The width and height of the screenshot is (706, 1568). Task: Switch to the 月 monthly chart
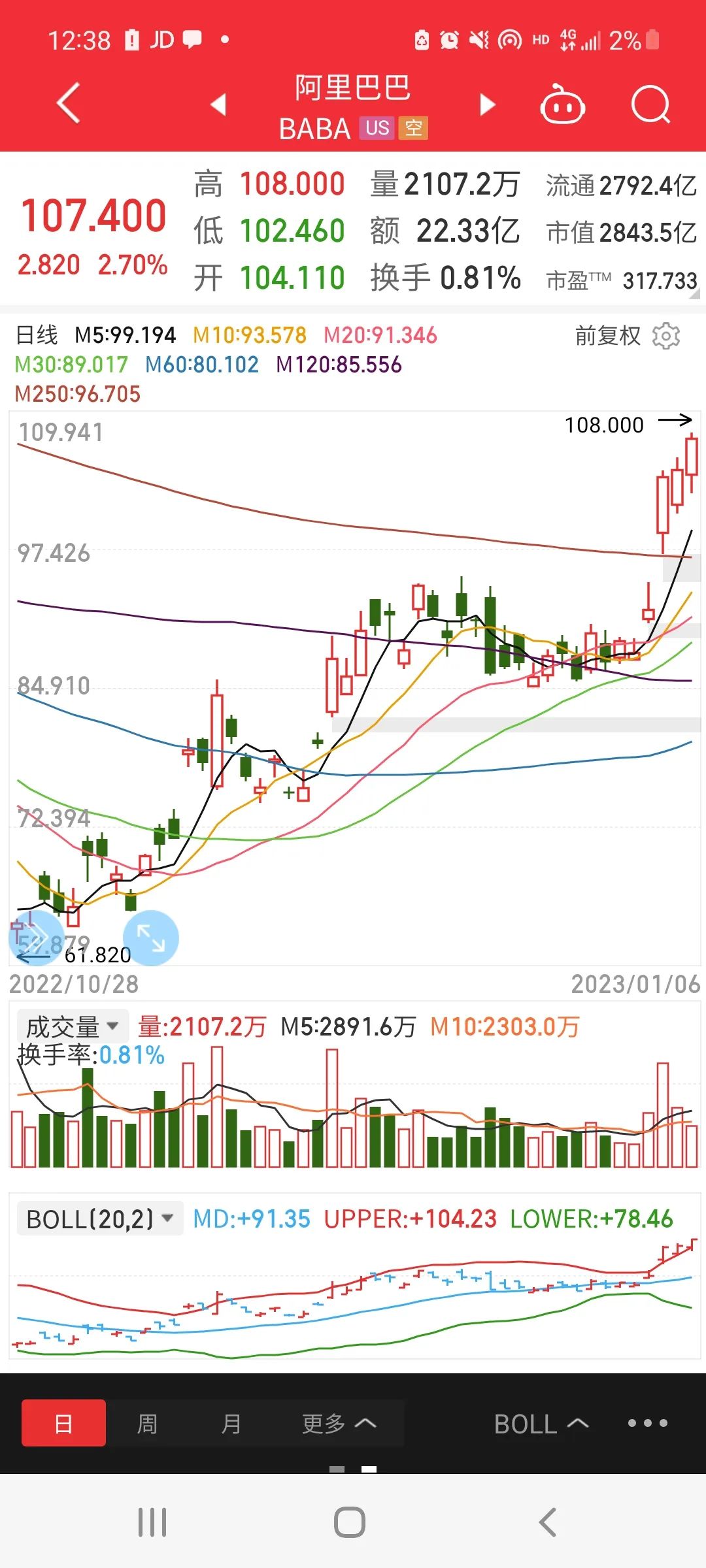pos(231,1423)
